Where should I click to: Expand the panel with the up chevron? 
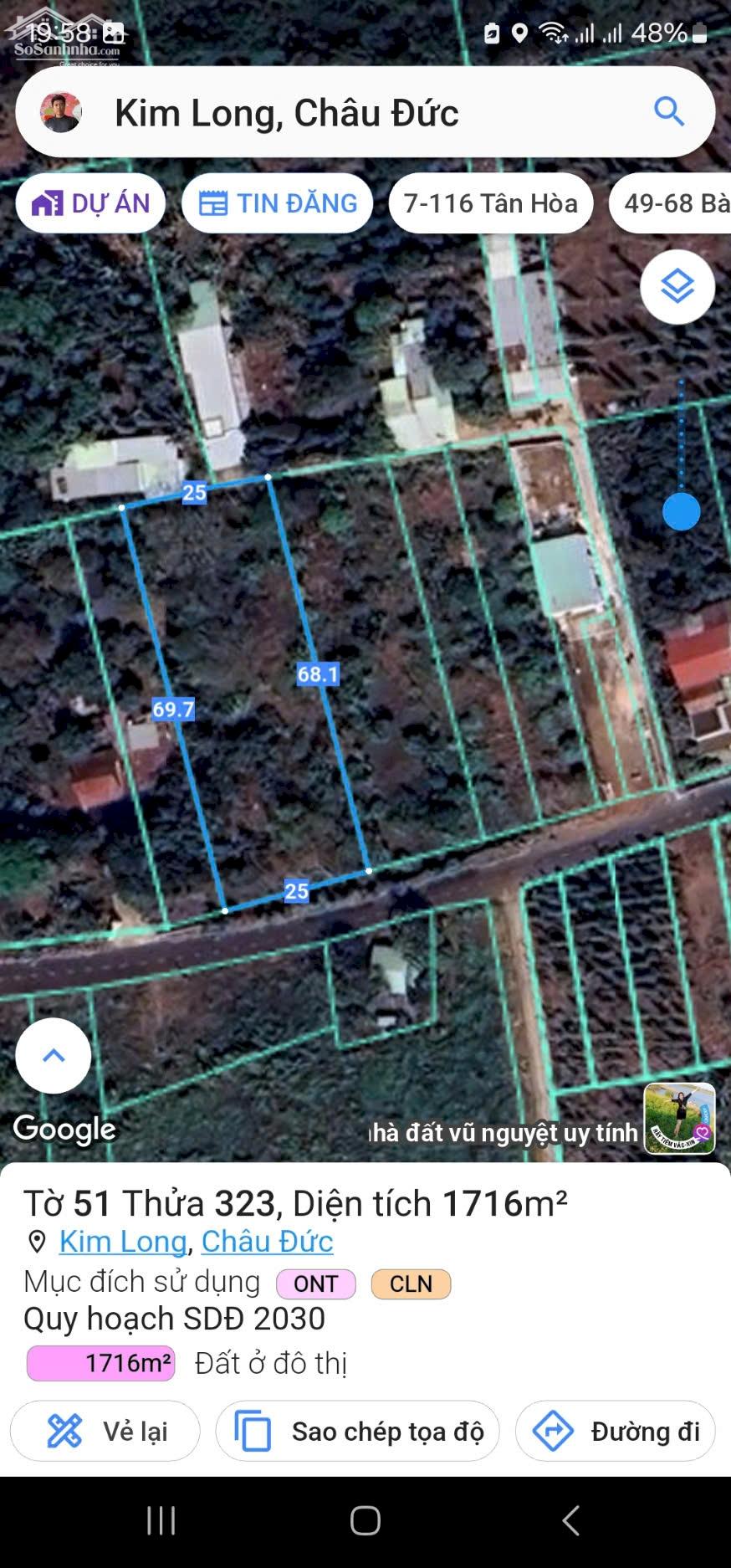click(54, 1056)
